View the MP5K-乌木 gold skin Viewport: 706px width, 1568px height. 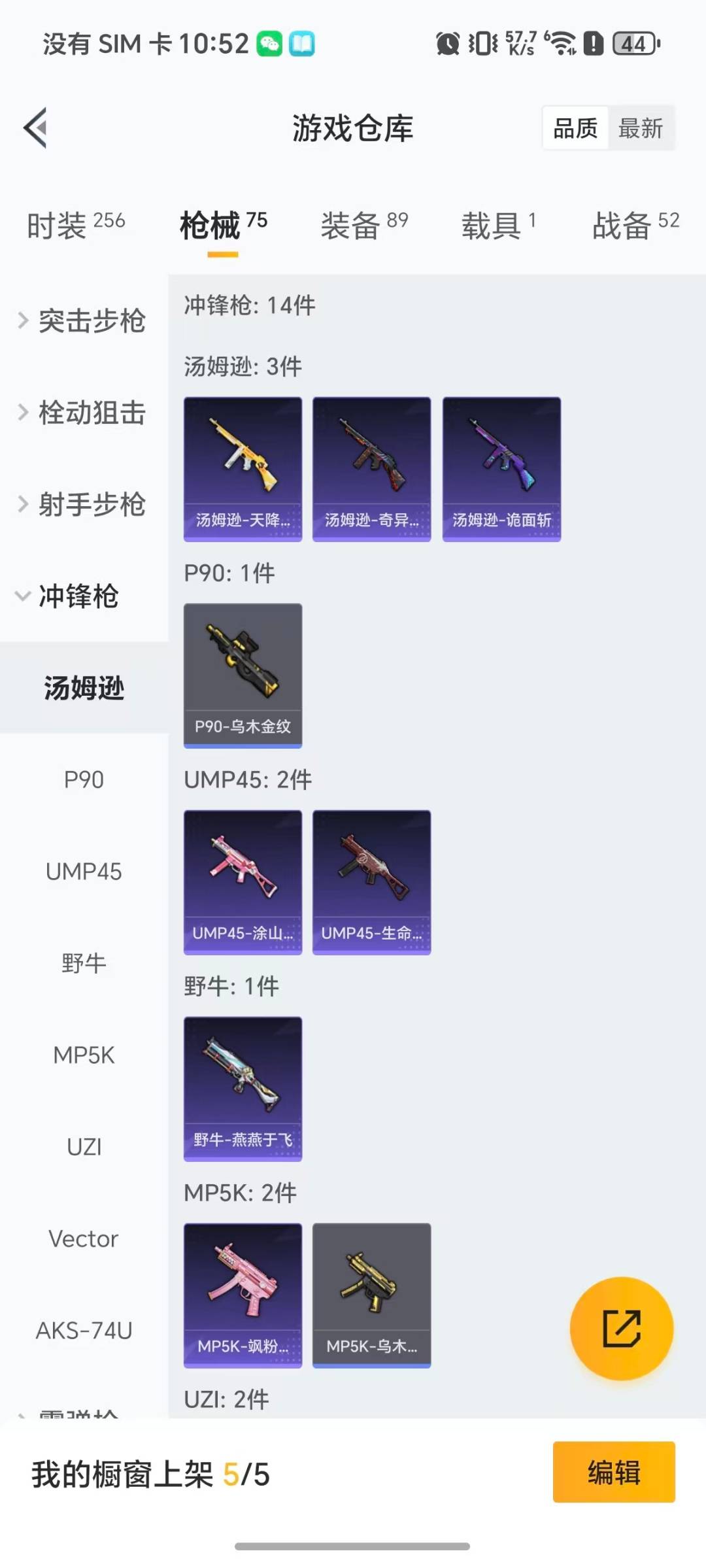point(371,1295)
